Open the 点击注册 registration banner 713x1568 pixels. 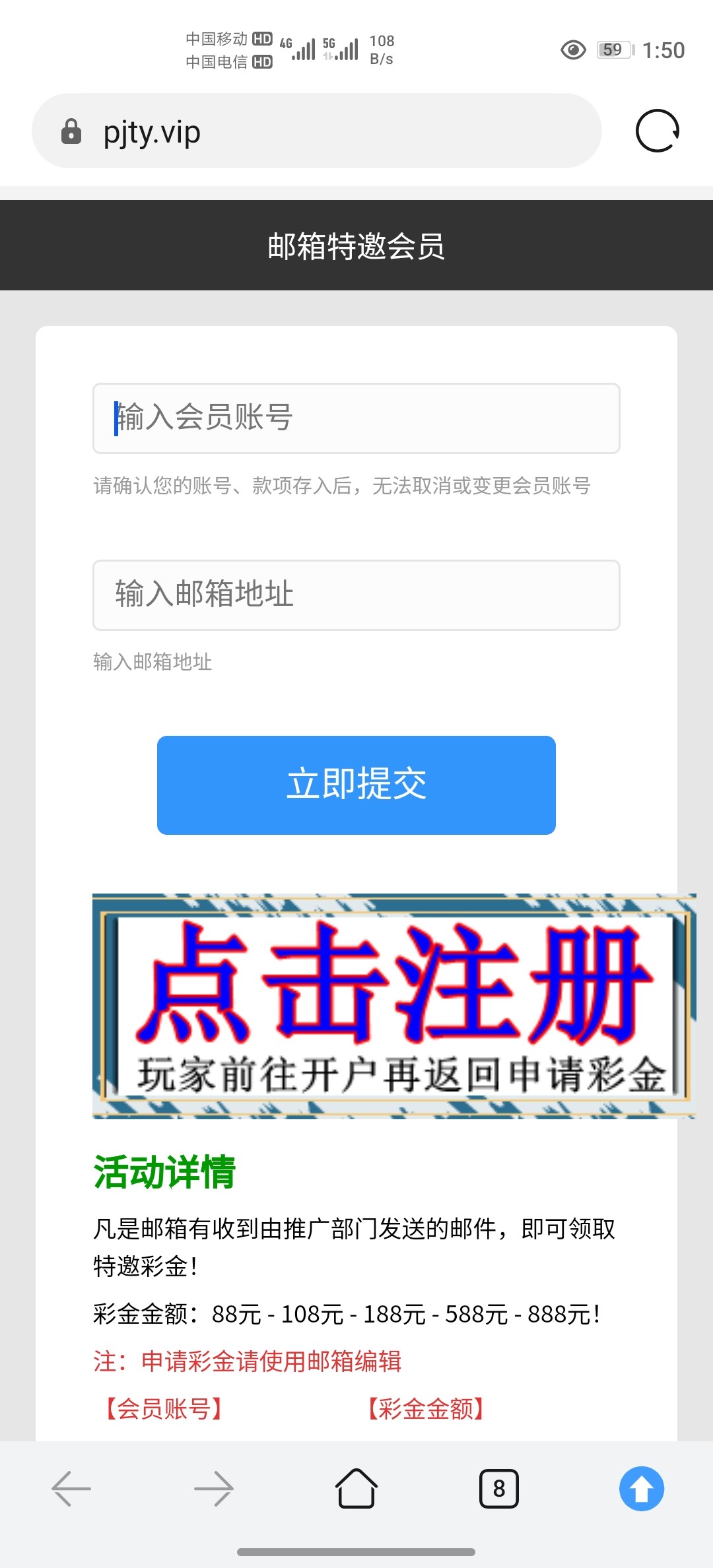tap(394, 1006)
